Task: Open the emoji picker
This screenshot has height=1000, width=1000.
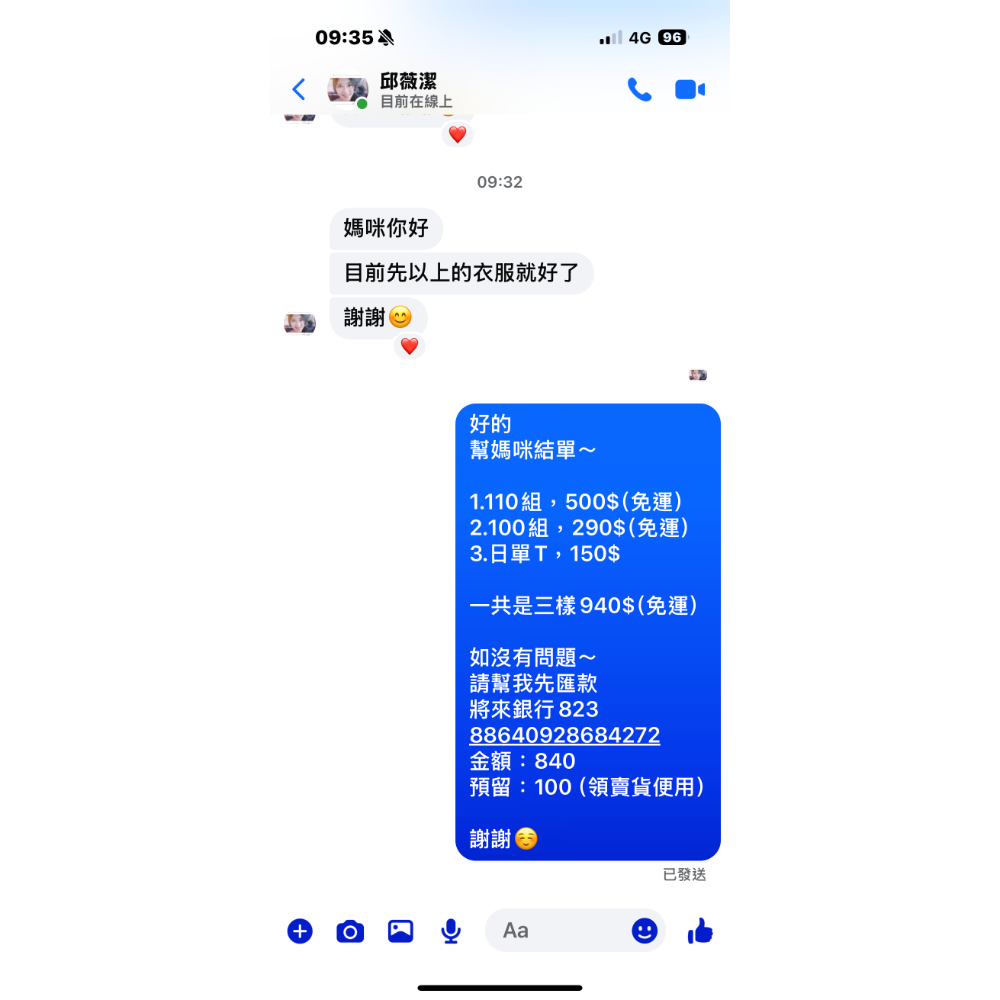Action: [645, 931]
